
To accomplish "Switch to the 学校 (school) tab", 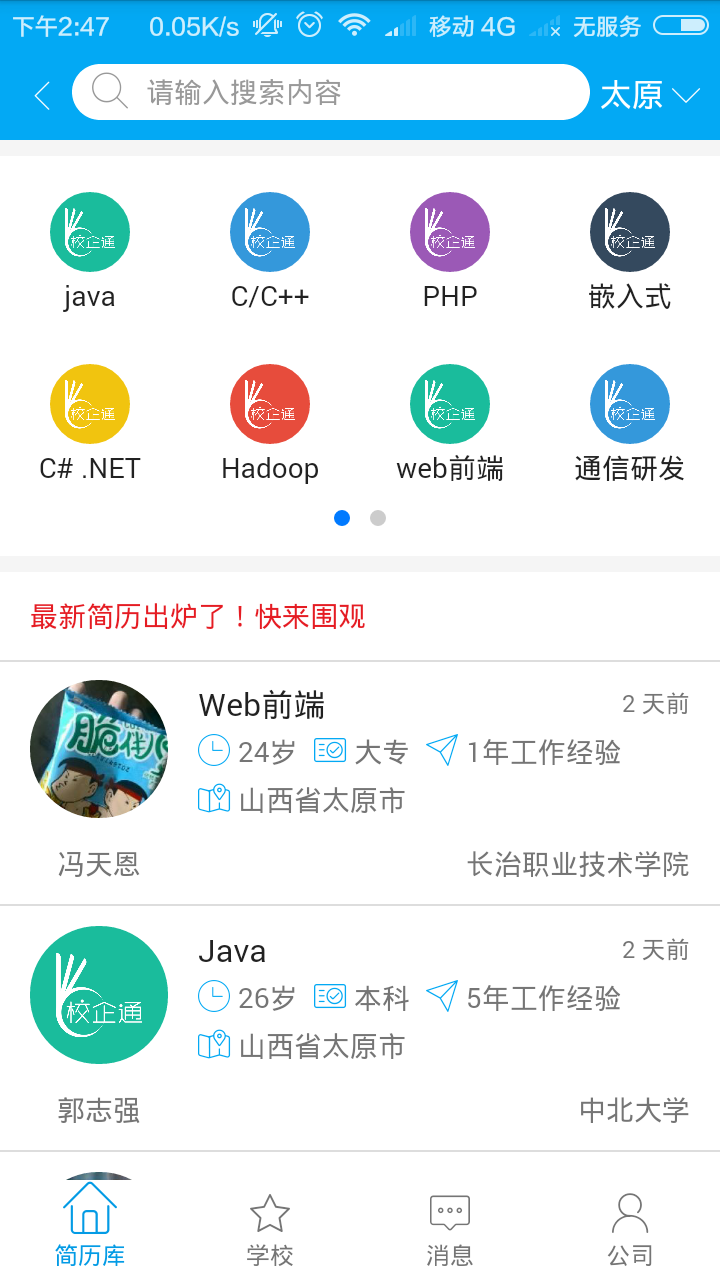I will tap(269, 1222).
